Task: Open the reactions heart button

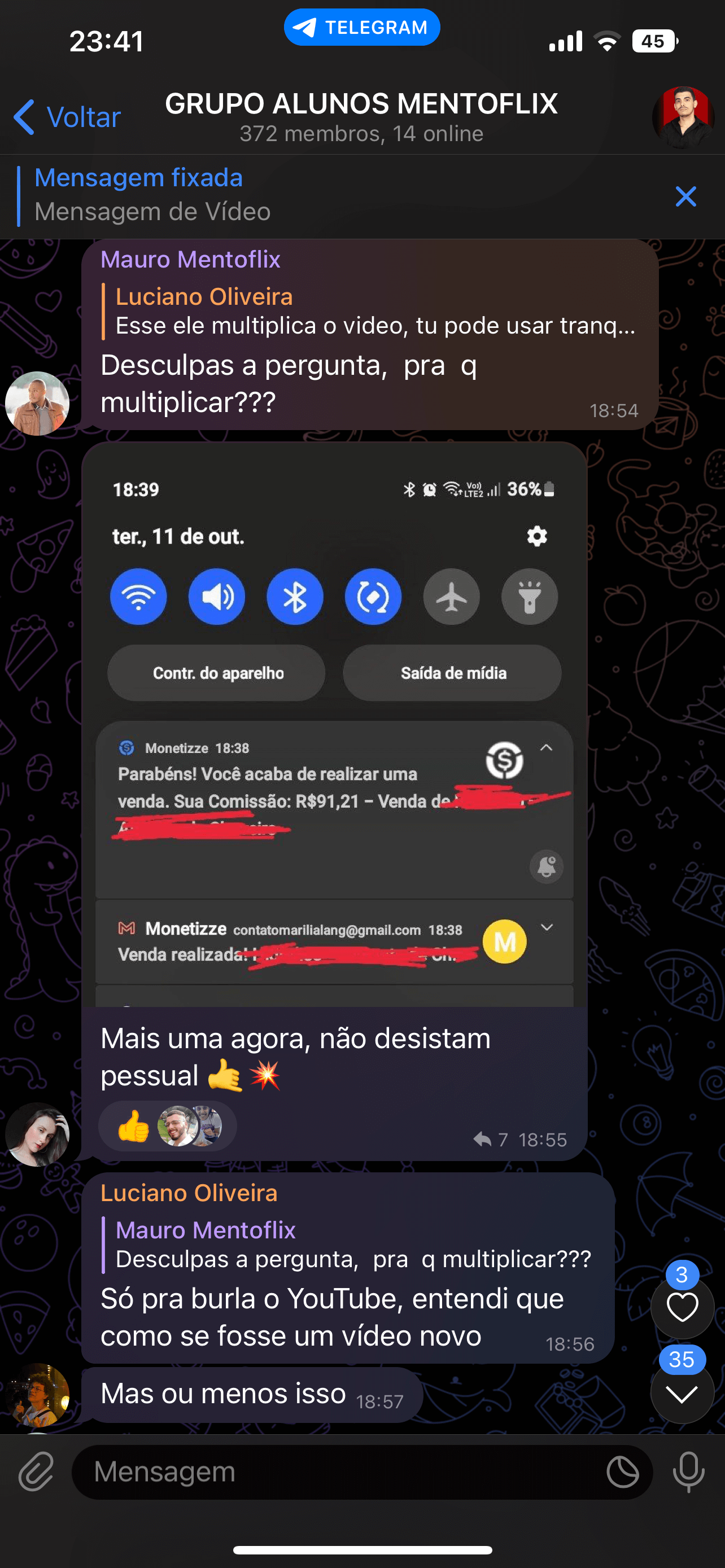Action: [x=682, y=1307]
